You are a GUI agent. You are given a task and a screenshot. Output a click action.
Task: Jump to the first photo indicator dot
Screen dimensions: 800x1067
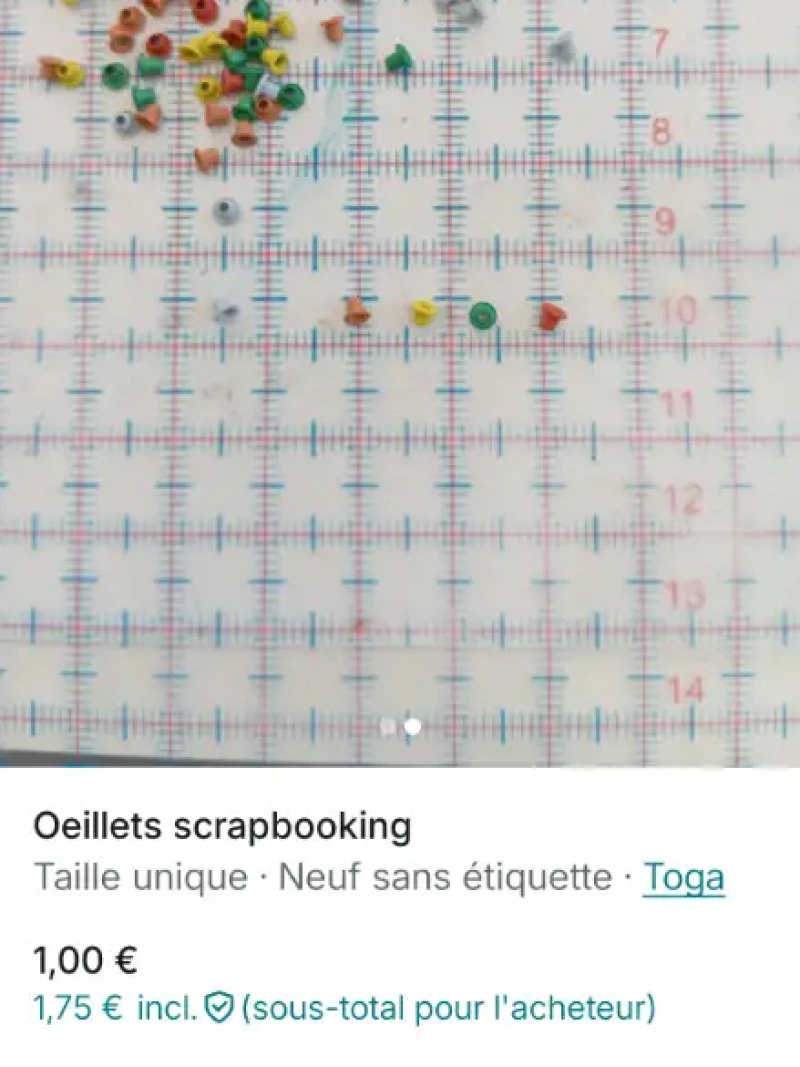click(x=388, y=728)
